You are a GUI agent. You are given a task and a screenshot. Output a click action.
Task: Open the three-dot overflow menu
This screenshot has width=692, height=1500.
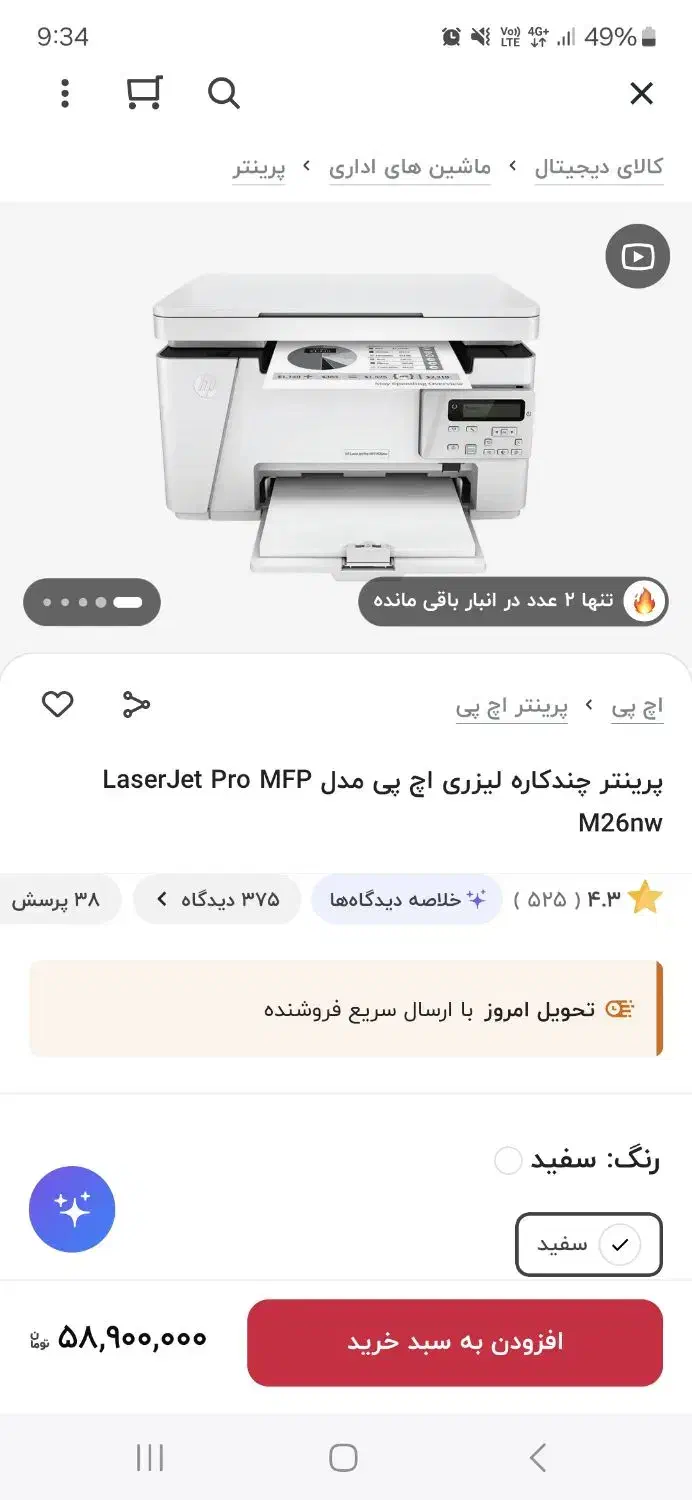65,94
